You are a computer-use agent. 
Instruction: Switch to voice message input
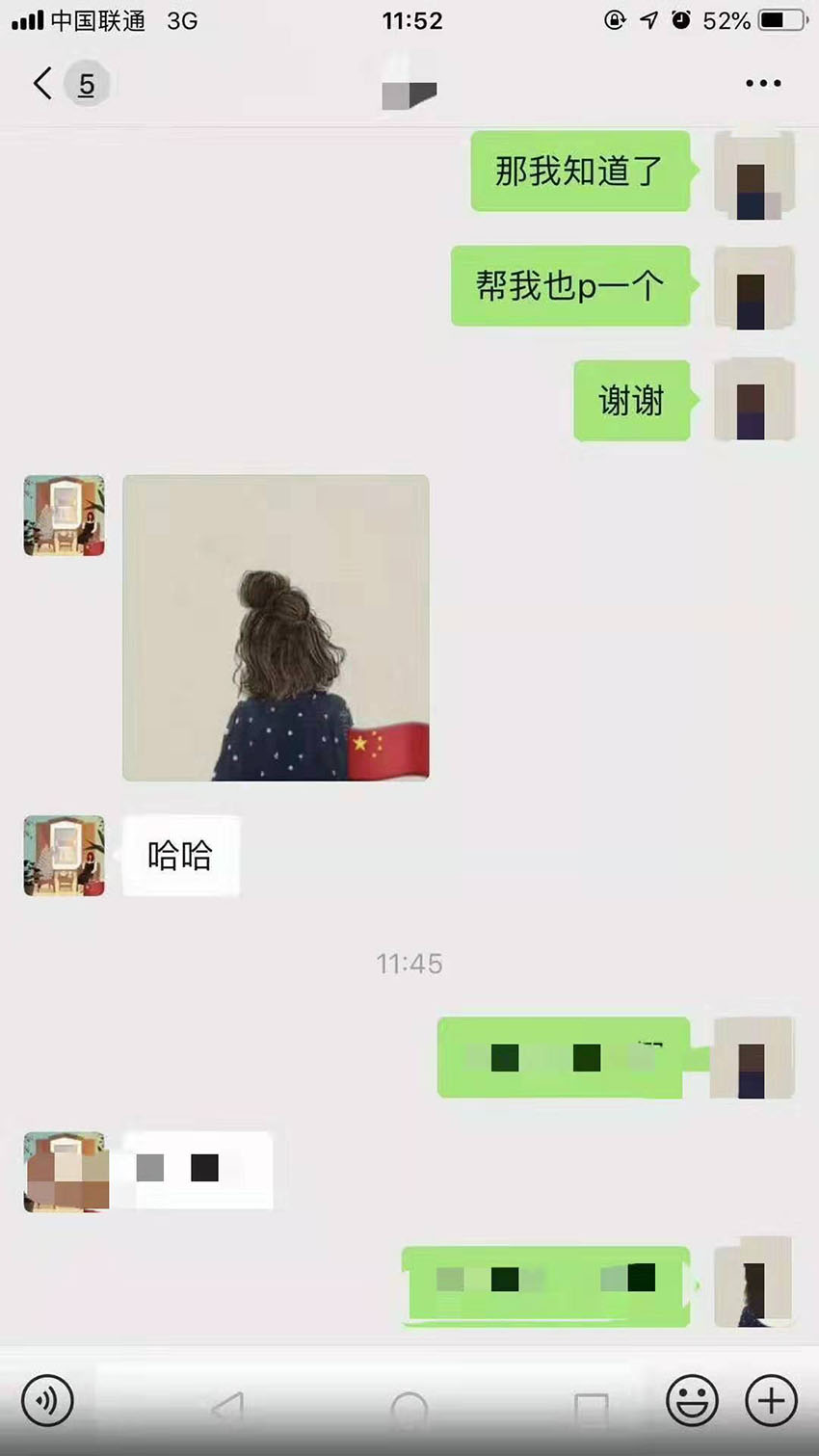(47, 1400)
